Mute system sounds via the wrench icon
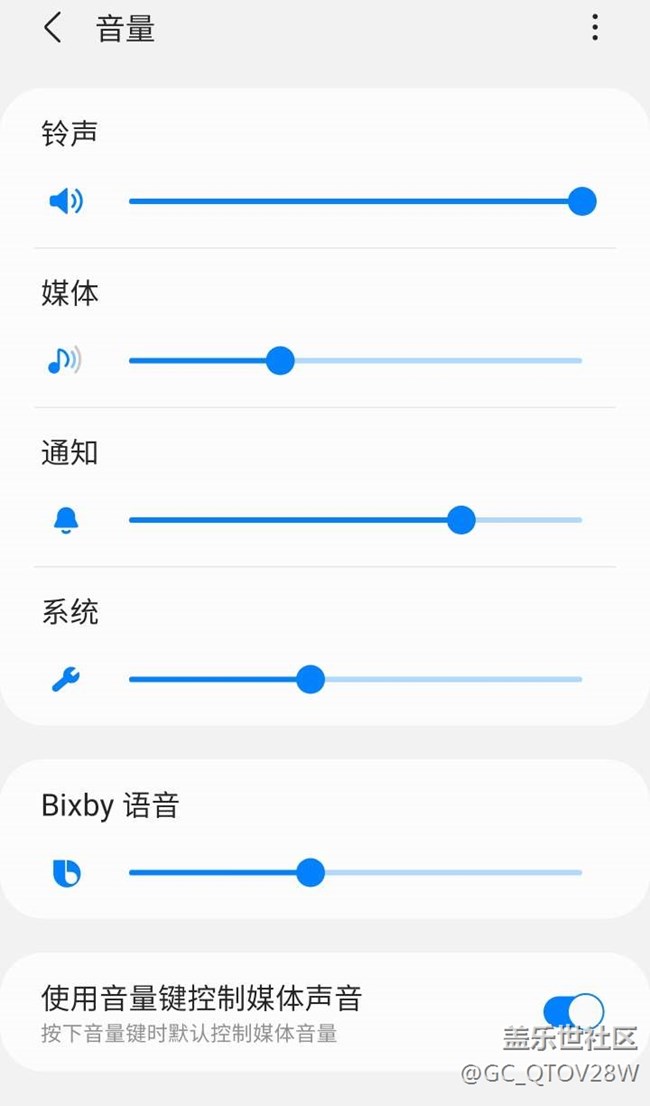The width and height of the screenshot is (650, 1106). pyautogui.click(x=66, y=679)
